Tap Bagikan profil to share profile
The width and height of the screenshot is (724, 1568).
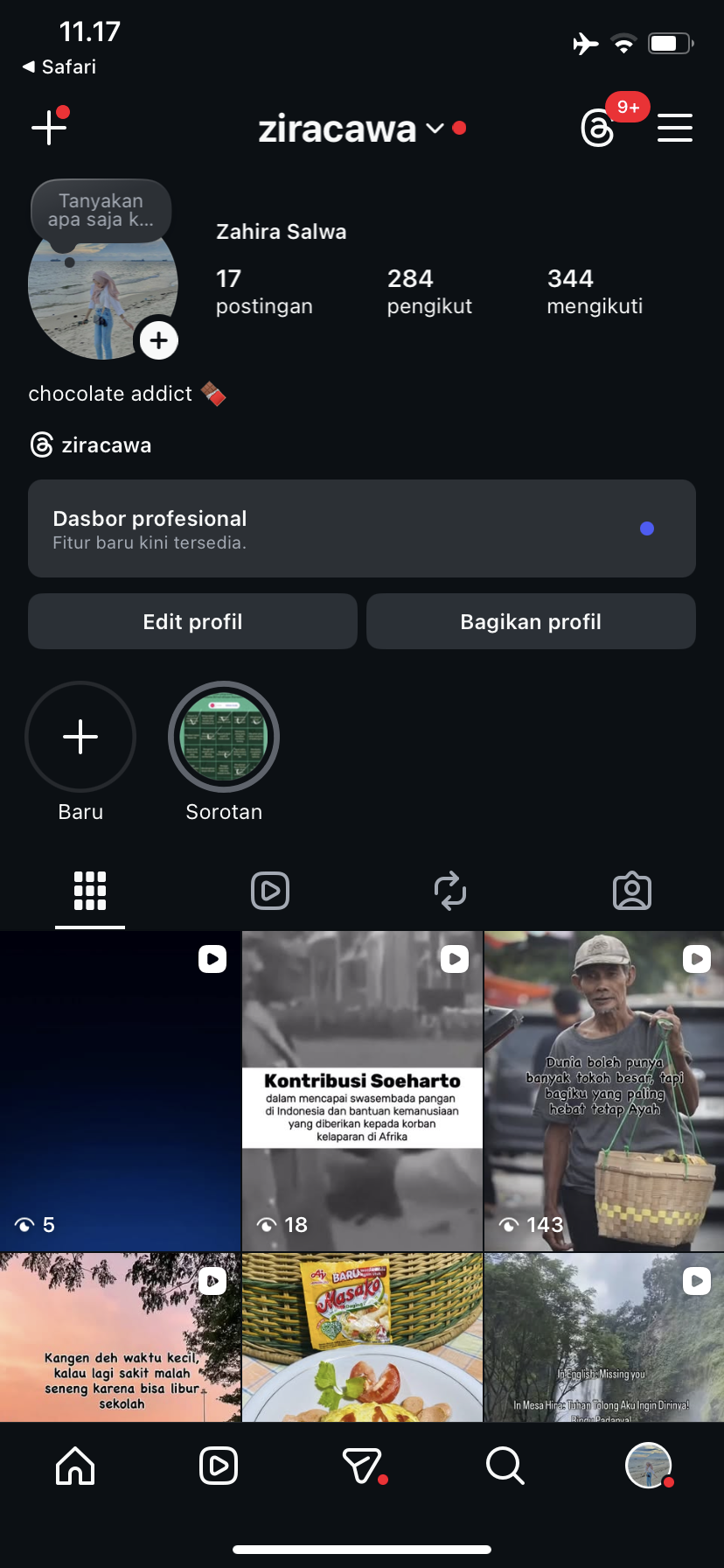tap(531, 622)
